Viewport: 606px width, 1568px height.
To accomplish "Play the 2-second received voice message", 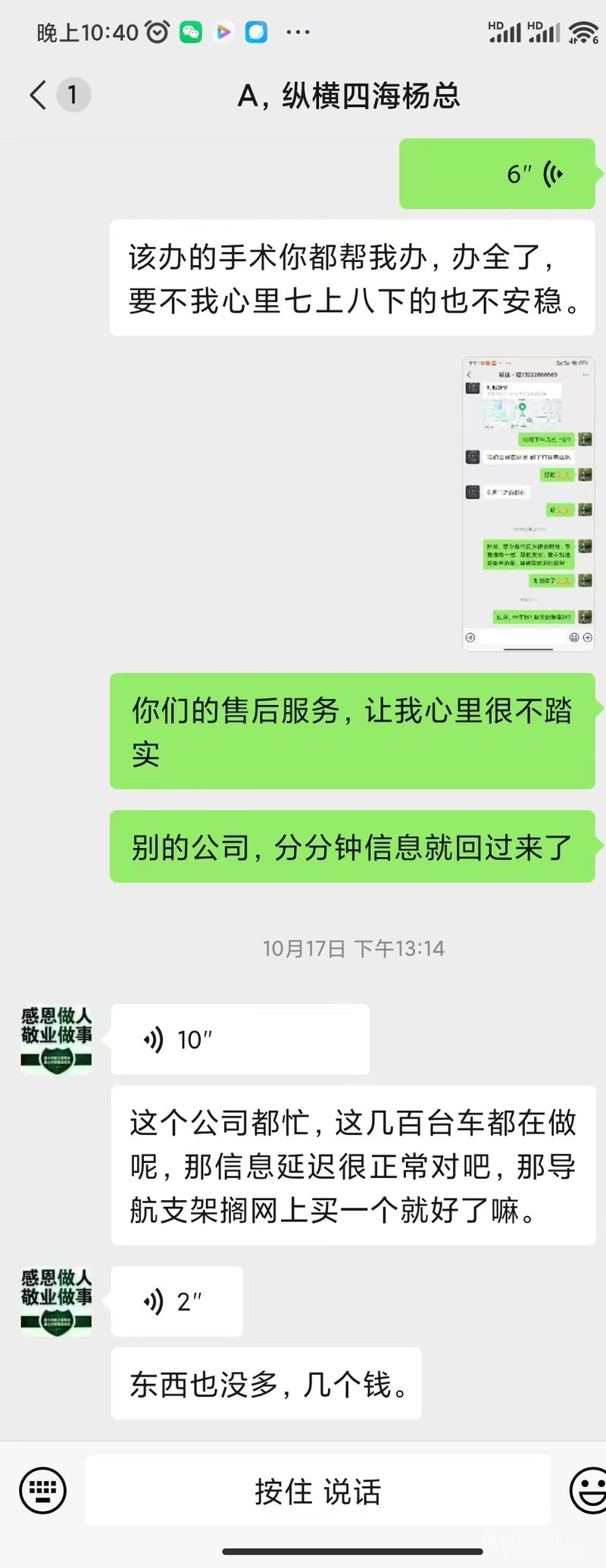I will tap(176, 1301).
